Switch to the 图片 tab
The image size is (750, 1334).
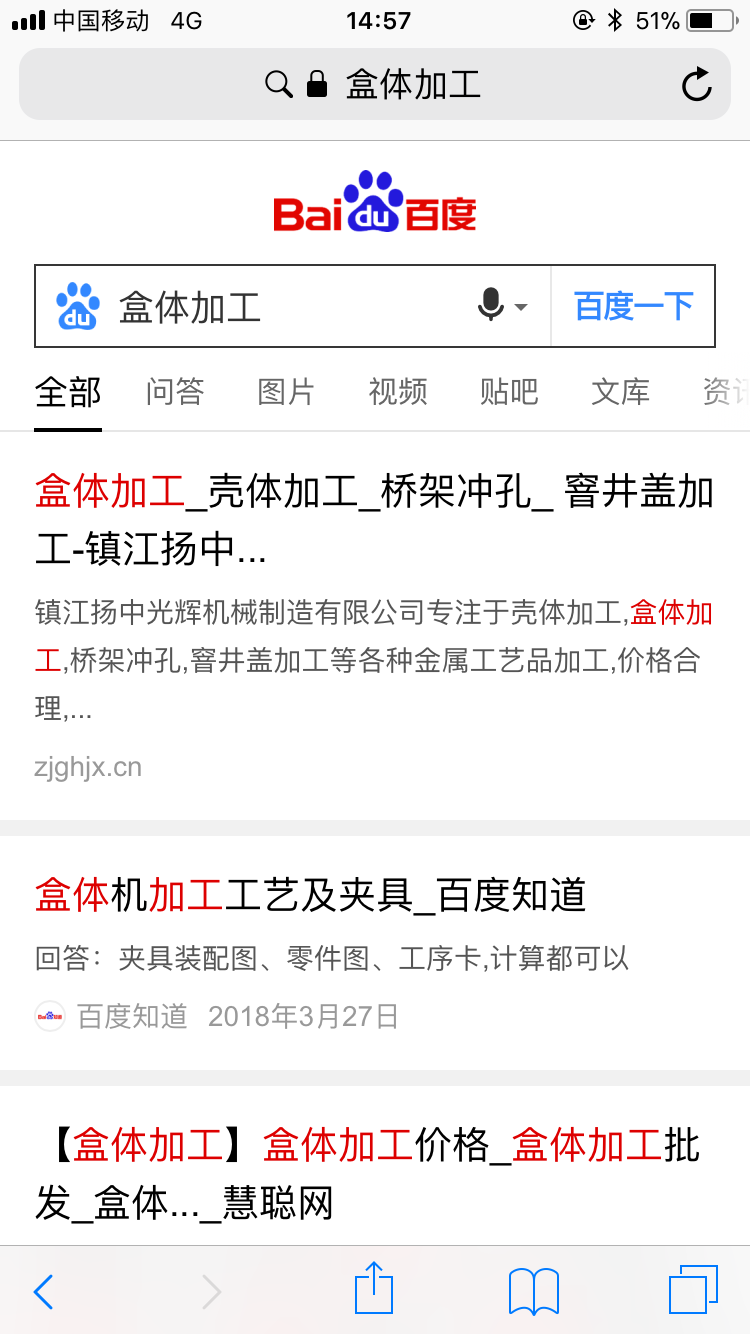tap(286, 392)
